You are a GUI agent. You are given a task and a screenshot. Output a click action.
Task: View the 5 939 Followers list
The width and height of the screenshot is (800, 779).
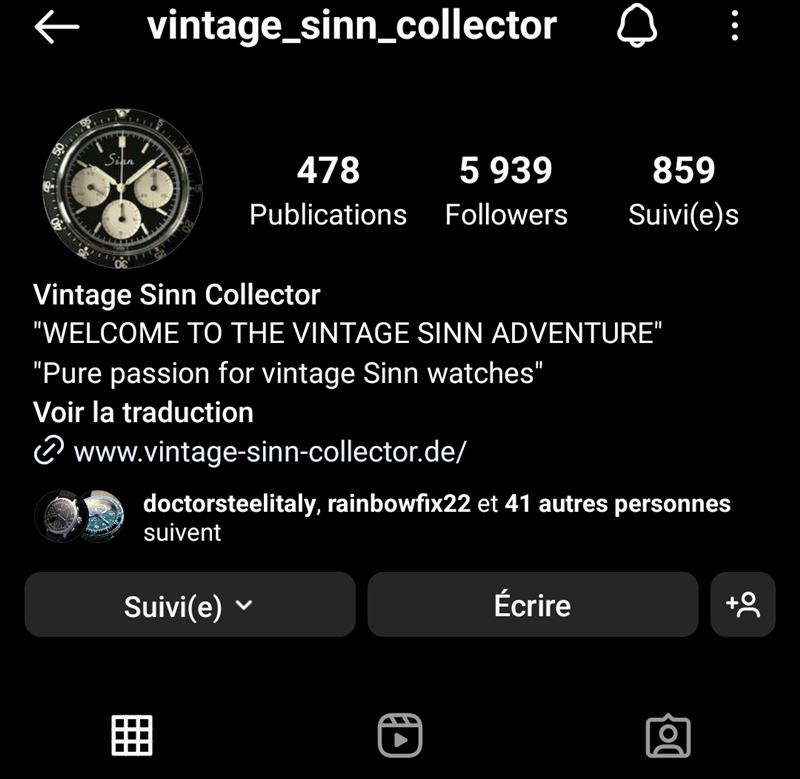pyautogui.click(x=506, y=190)
